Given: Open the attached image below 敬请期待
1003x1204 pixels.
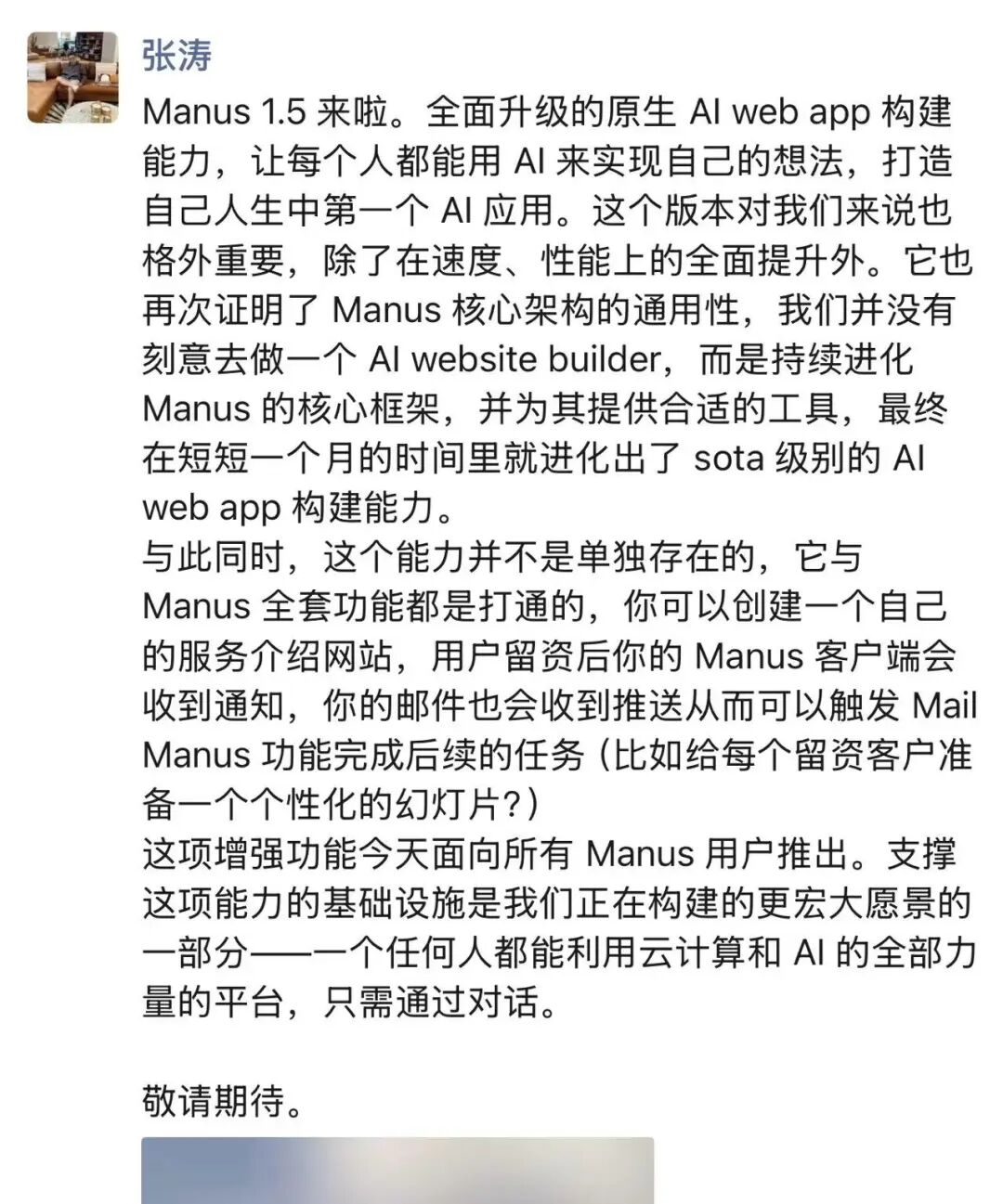Looking at the screenshot, I should click(397, 1170).
